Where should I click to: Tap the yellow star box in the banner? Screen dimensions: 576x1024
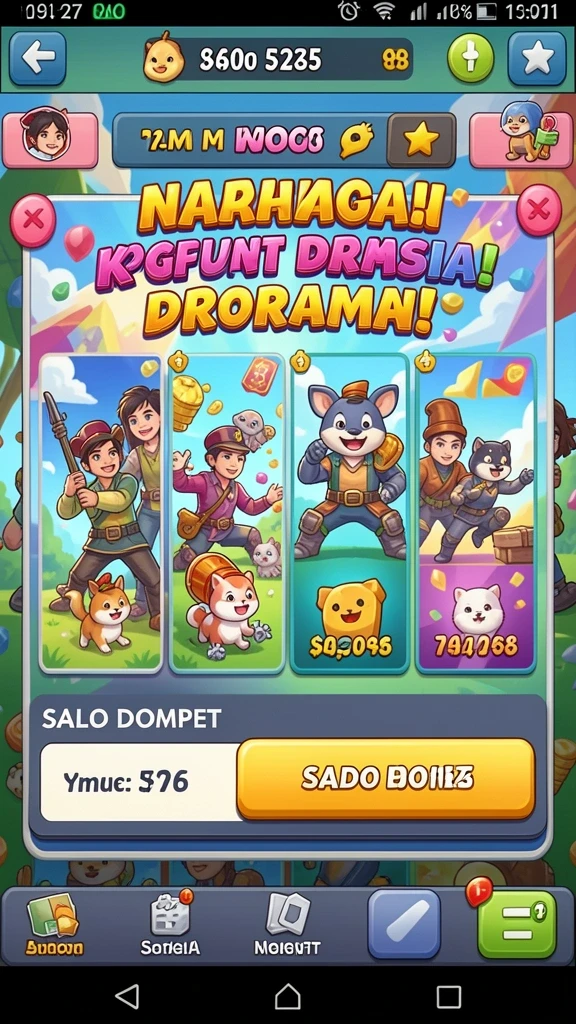(421, 140)
